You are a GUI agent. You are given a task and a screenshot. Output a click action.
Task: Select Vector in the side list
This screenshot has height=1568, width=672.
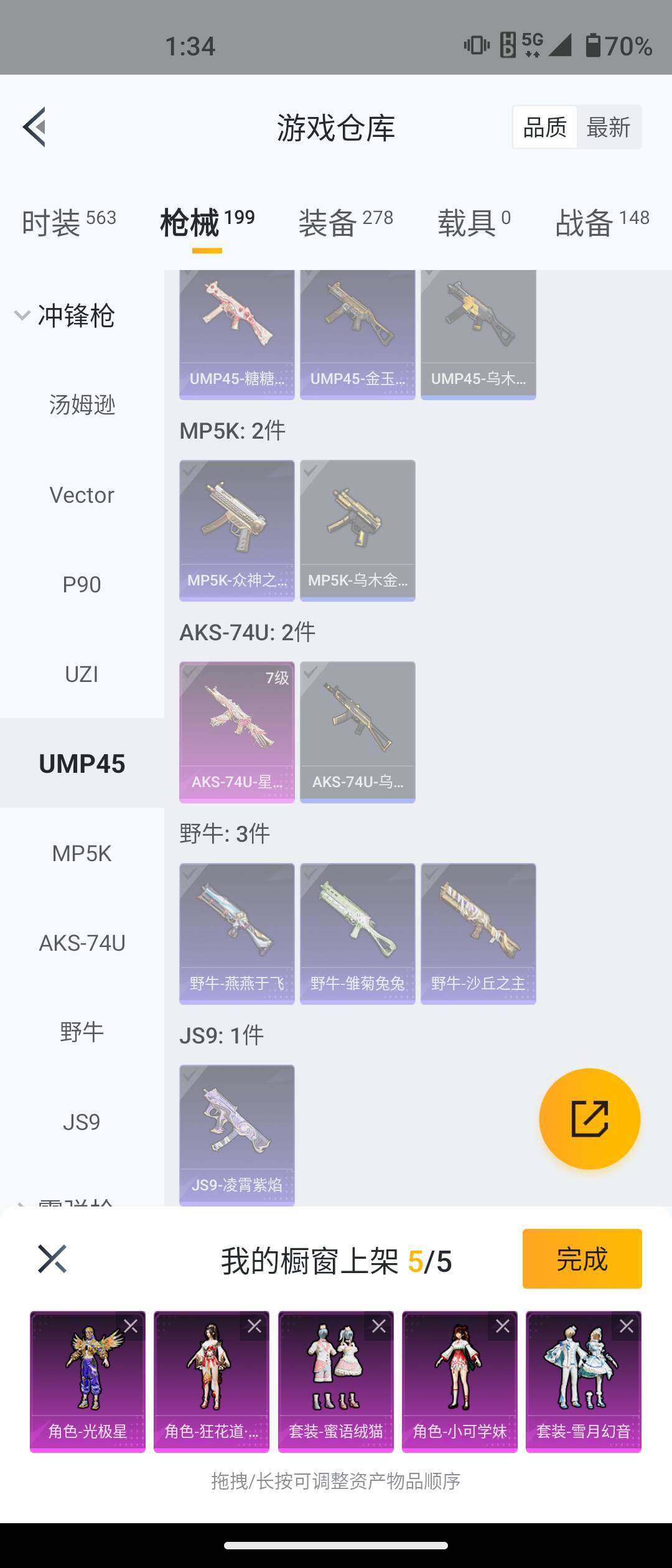pyautogui.click(x=82, y=495)
